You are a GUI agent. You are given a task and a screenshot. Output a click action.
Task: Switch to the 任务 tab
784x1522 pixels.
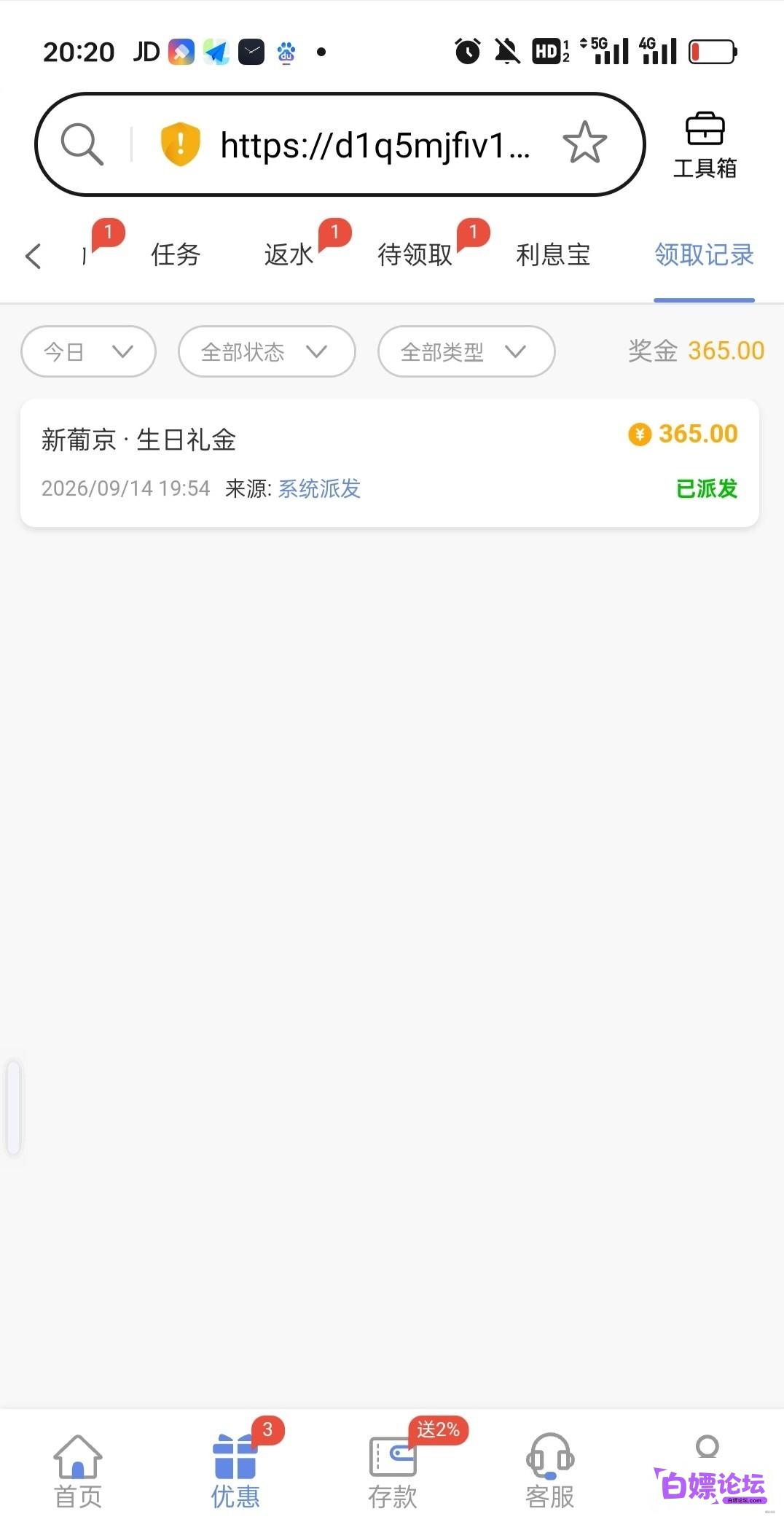[x=176, y=255]
